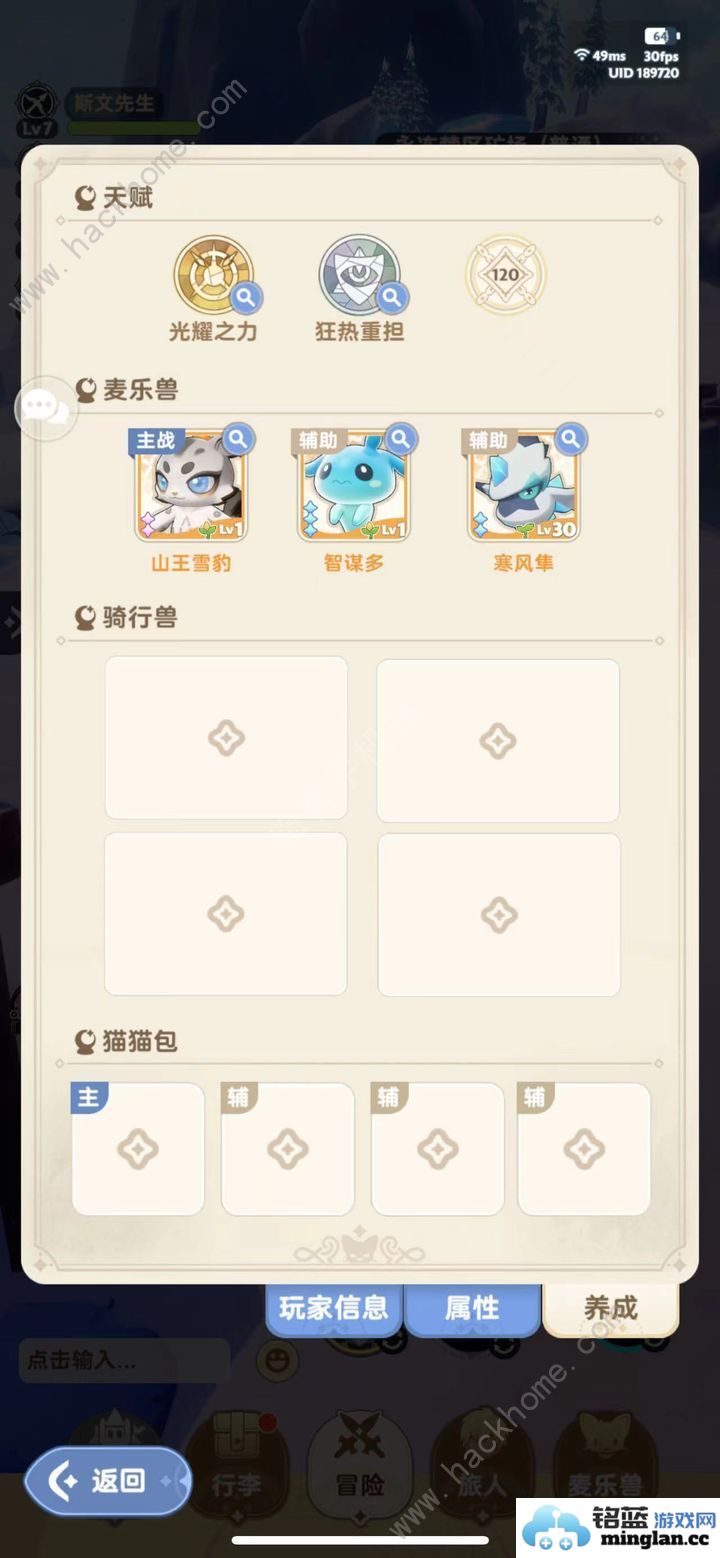Switch to the 玩家信息 tab
The height and width of the screenshot is (1558, 720).
point(333,1308)
